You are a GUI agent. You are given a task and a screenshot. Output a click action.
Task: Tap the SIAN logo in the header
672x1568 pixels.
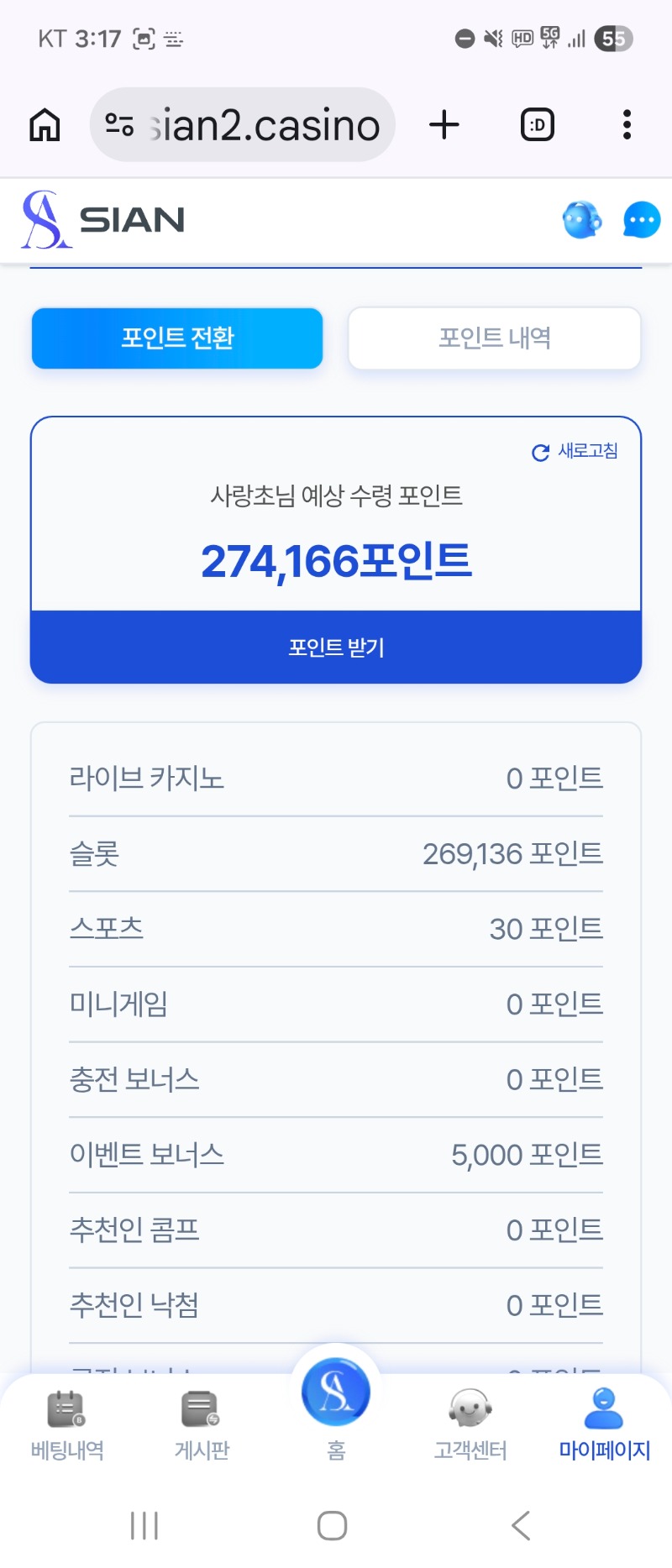(x=102, y=220)
